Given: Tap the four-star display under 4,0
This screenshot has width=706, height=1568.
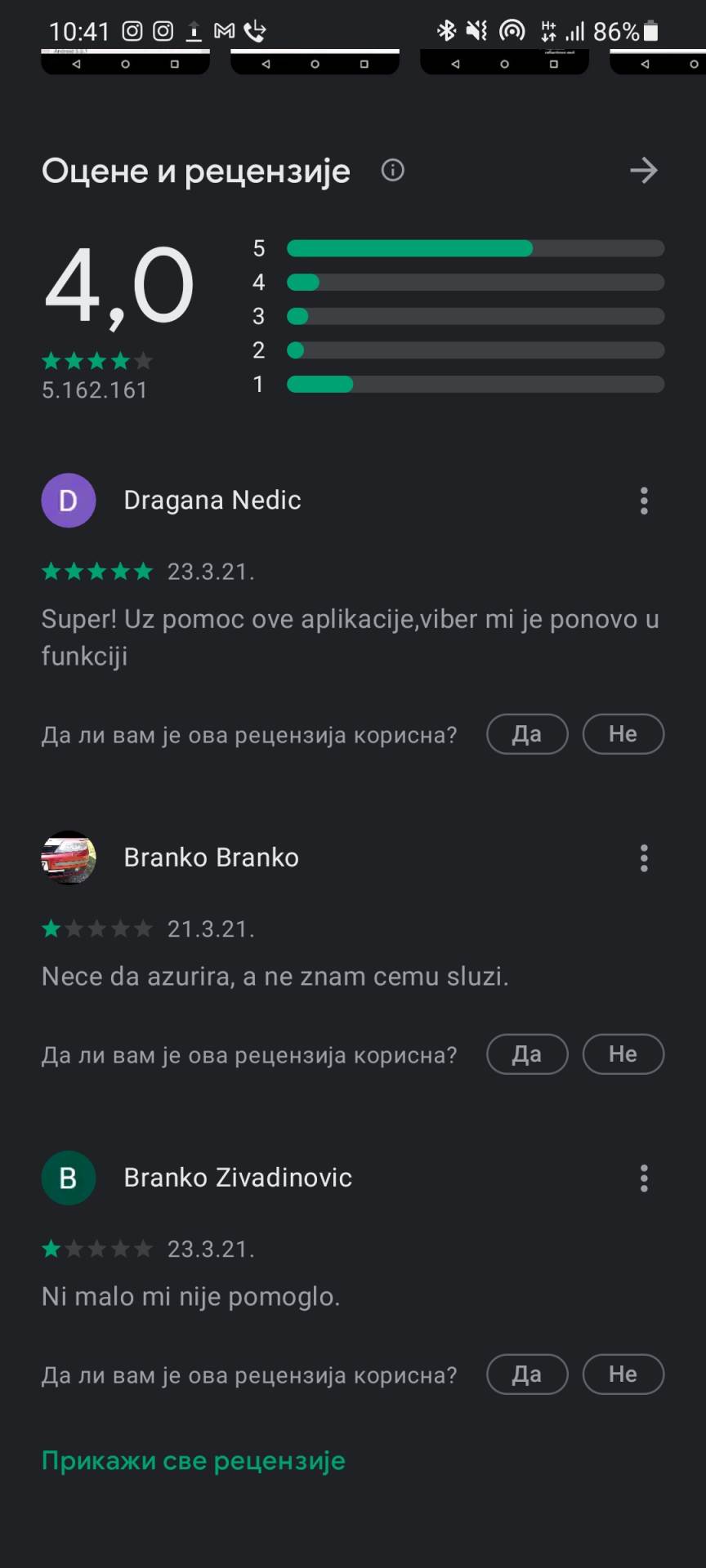Looking at the screenshot, I should click(96, 360).
